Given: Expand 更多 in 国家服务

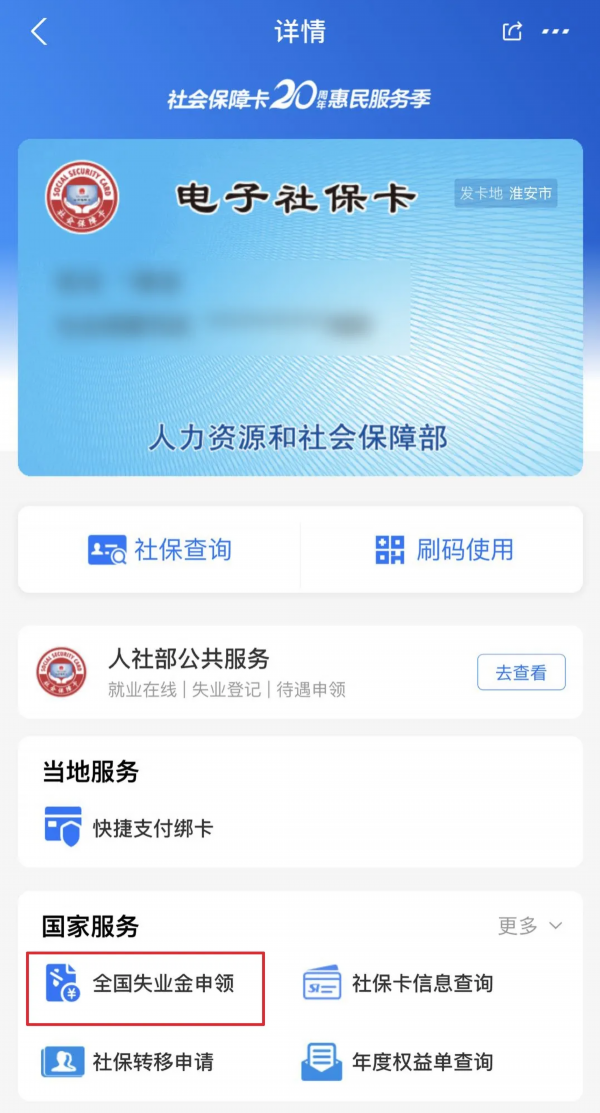Looking at the screenshot, I should (x=530, y=926).
